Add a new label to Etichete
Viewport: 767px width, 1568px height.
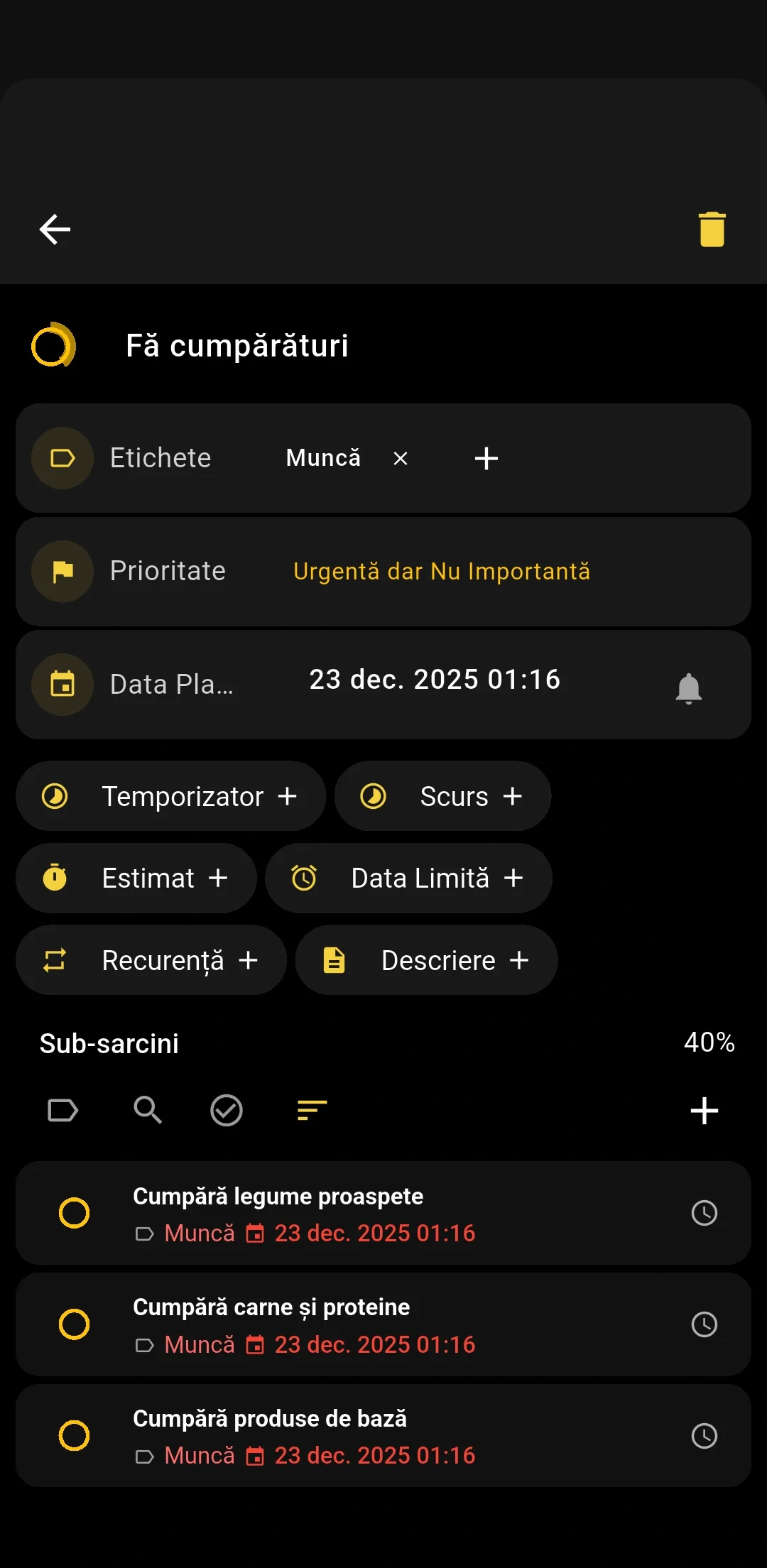point(486,459)
